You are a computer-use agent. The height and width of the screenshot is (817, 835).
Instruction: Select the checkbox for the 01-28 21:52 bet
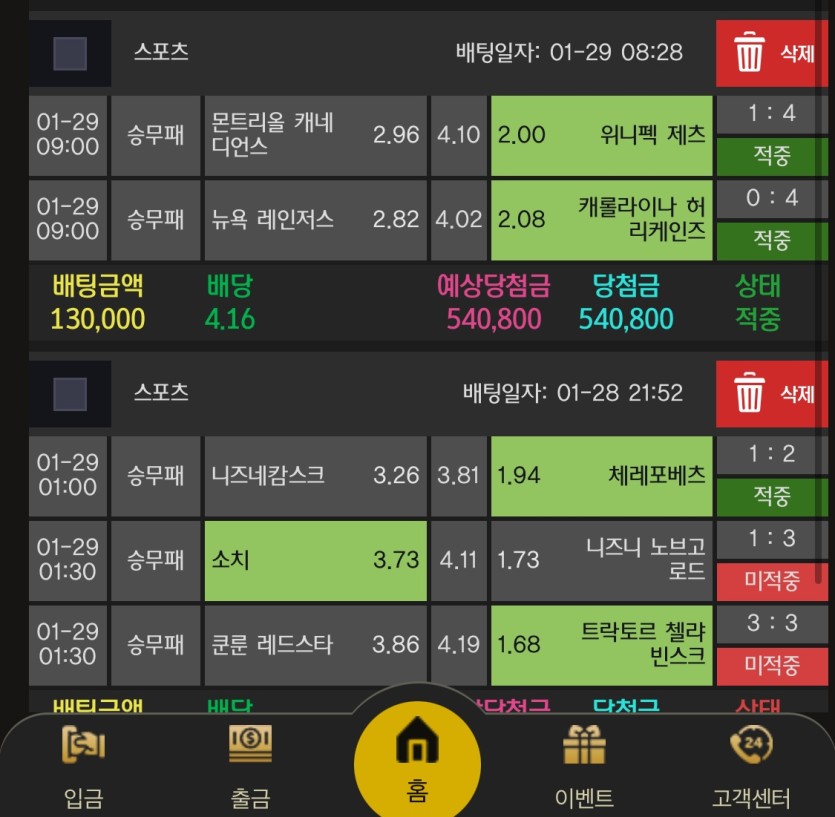(x=69, y=394)
